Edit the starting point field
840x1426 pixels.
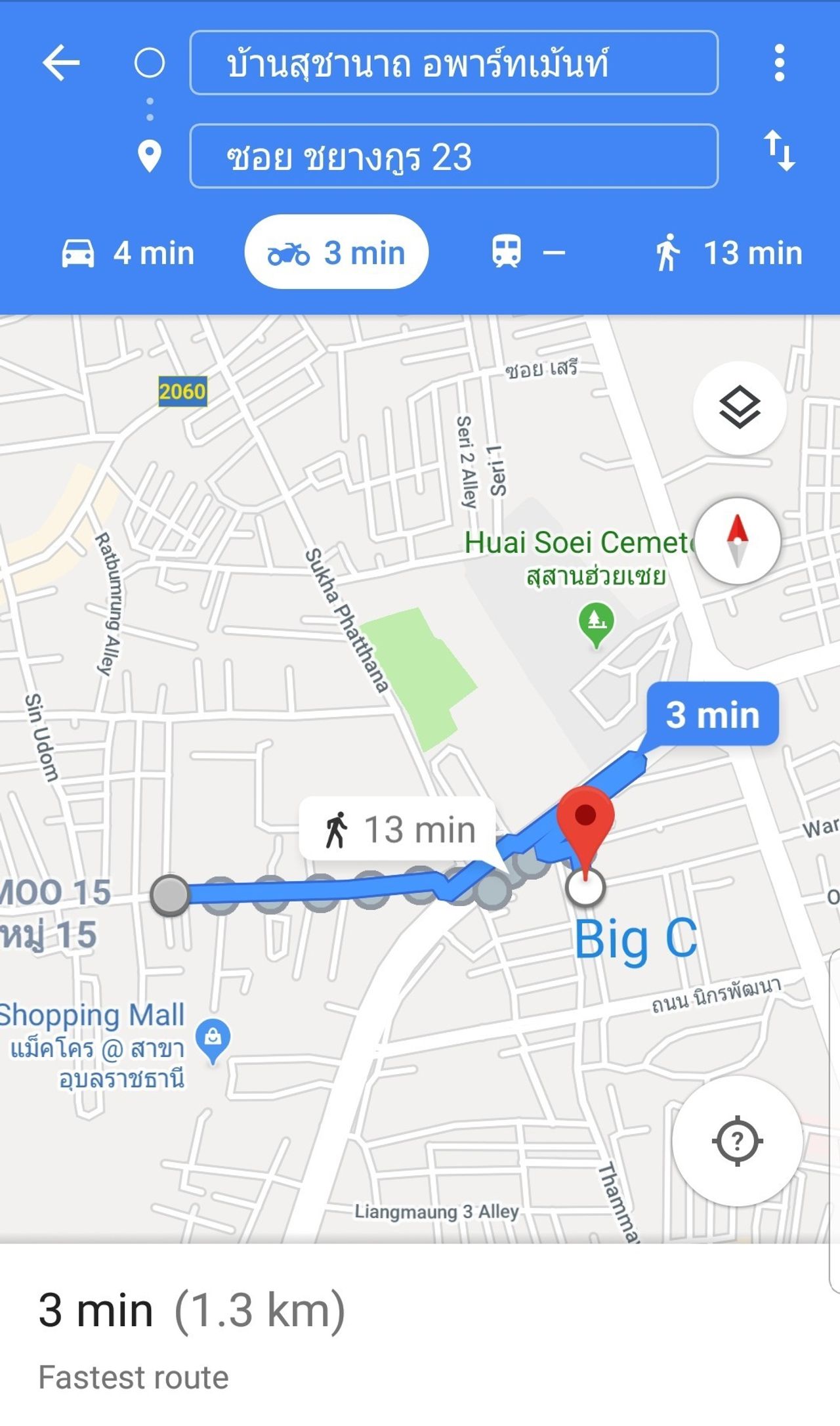pyautogui.click(x=453, y=63)
